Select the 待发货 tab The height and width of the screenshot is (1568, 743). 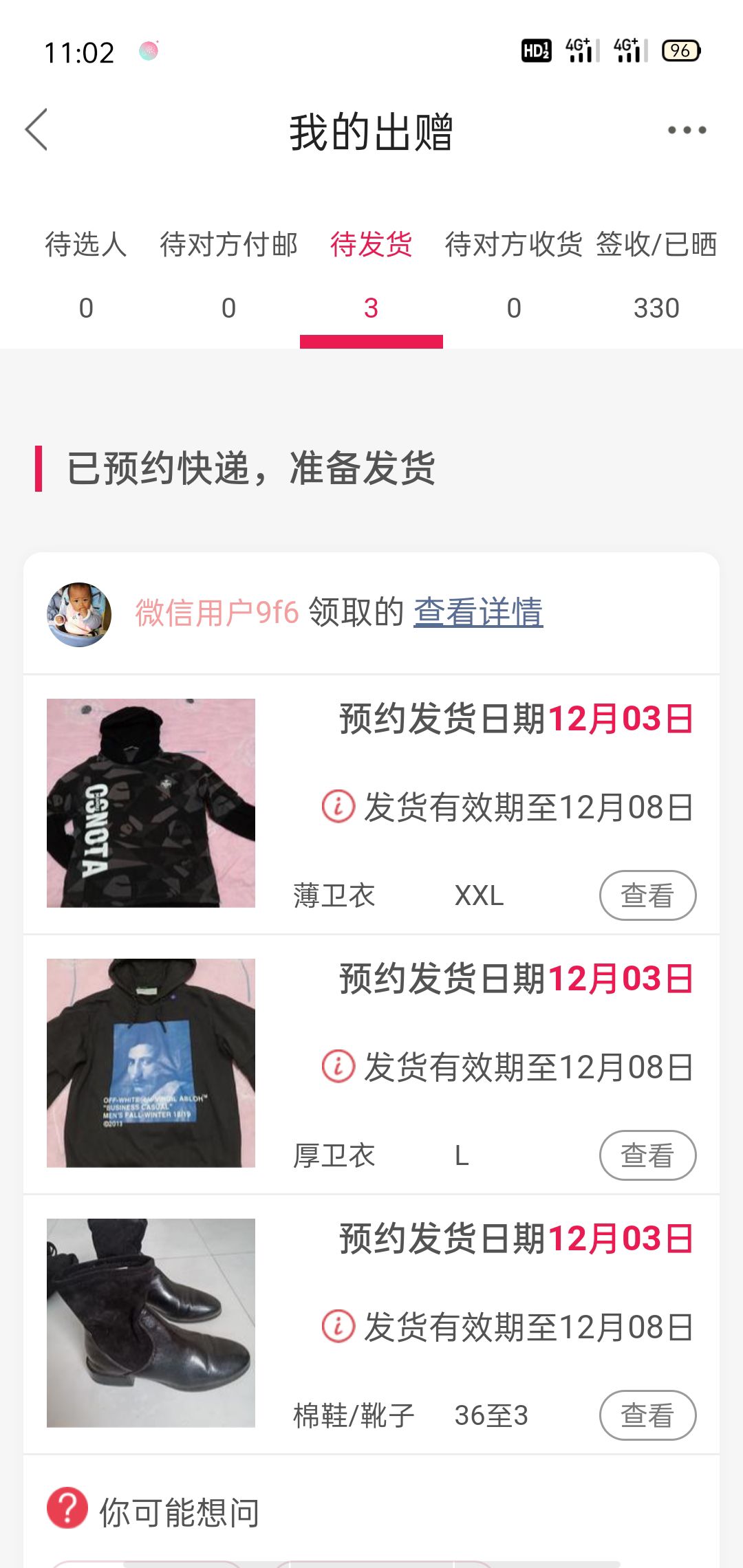coord(371,275)
